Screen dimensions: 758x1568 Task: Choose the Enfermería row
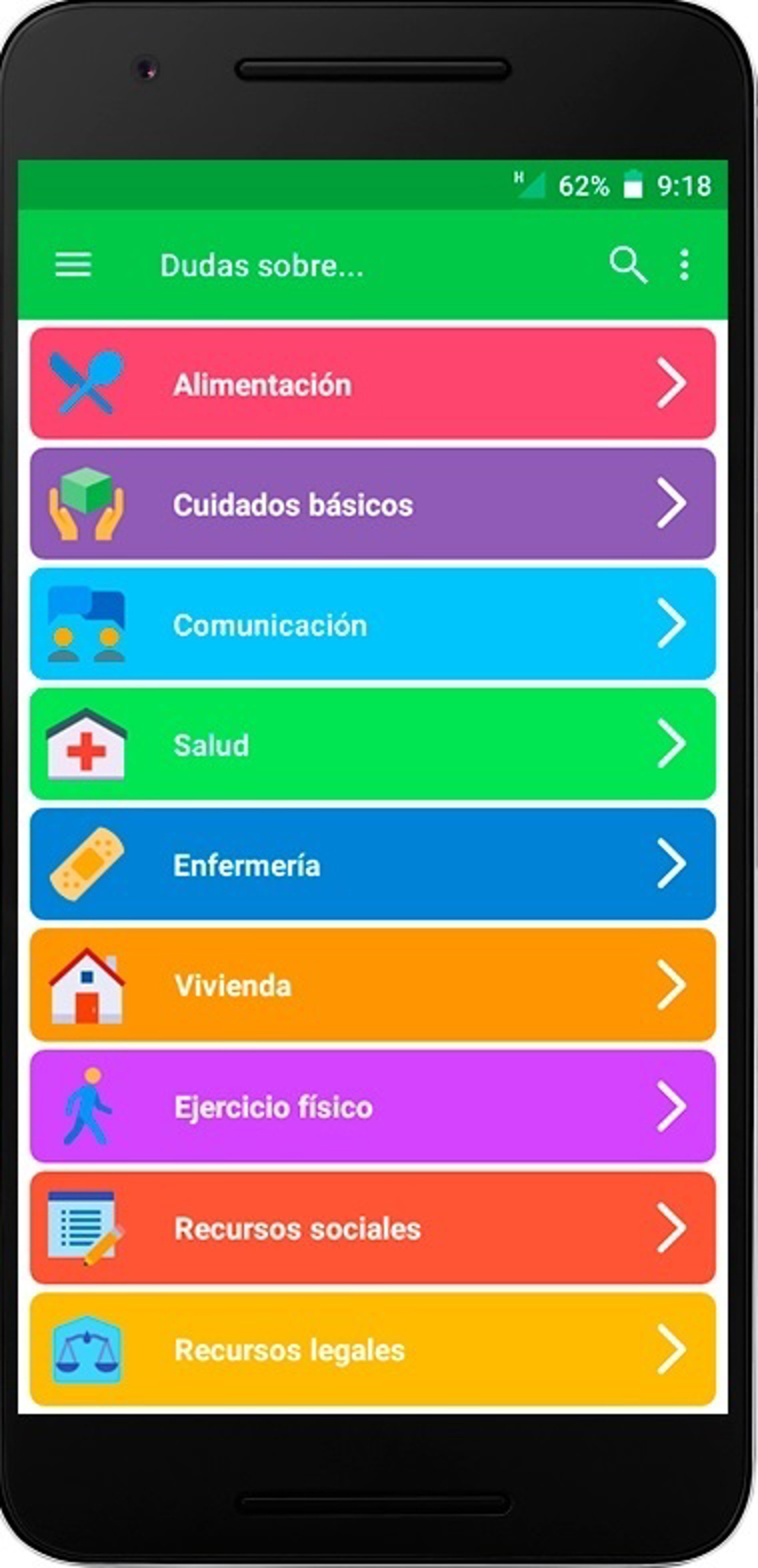coord(373,864)
